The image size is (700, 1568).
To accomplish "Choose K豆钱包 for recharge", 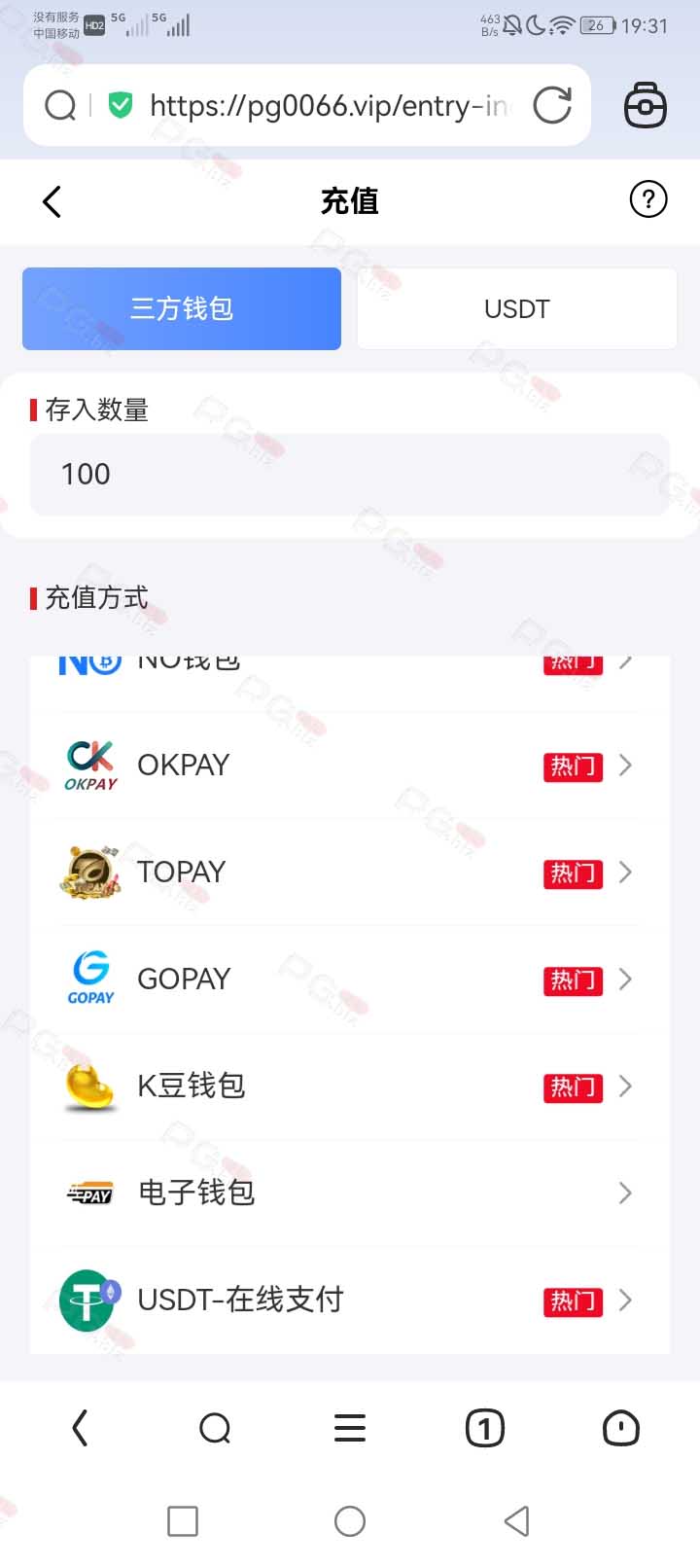I will (x=350, y=1087).
